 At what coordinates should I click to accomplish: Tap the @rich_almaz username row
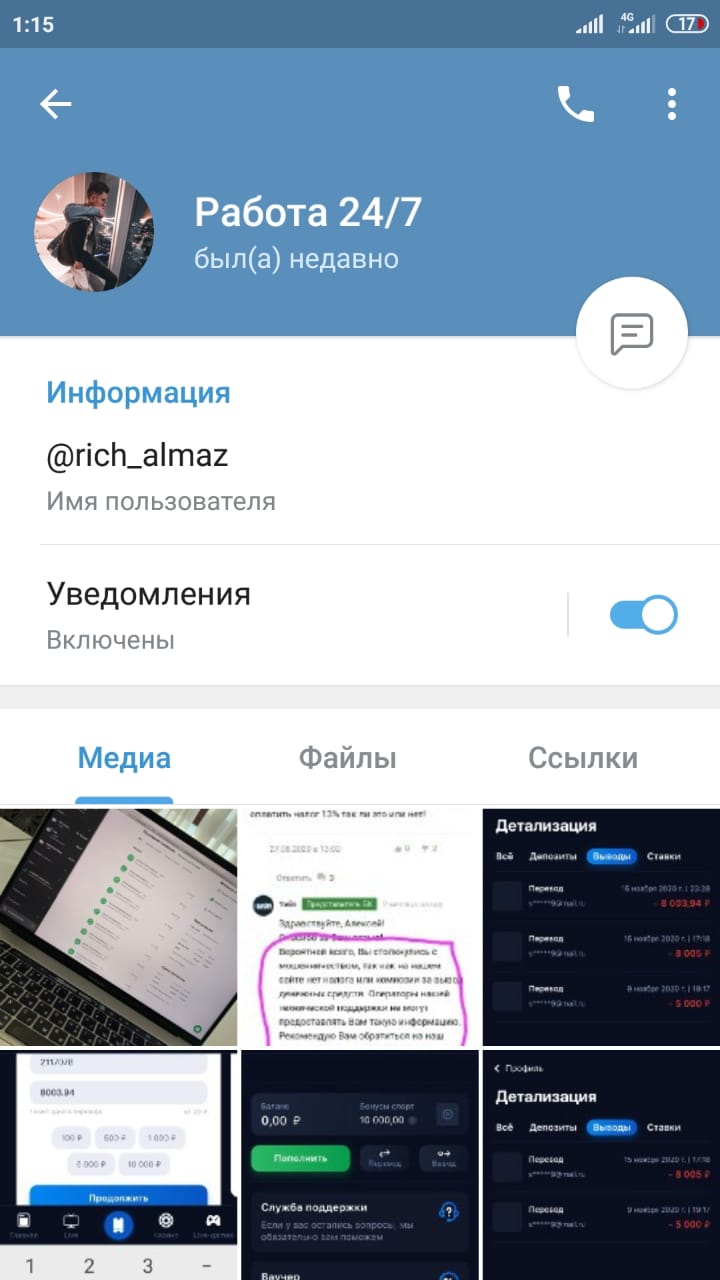point(360,476)
